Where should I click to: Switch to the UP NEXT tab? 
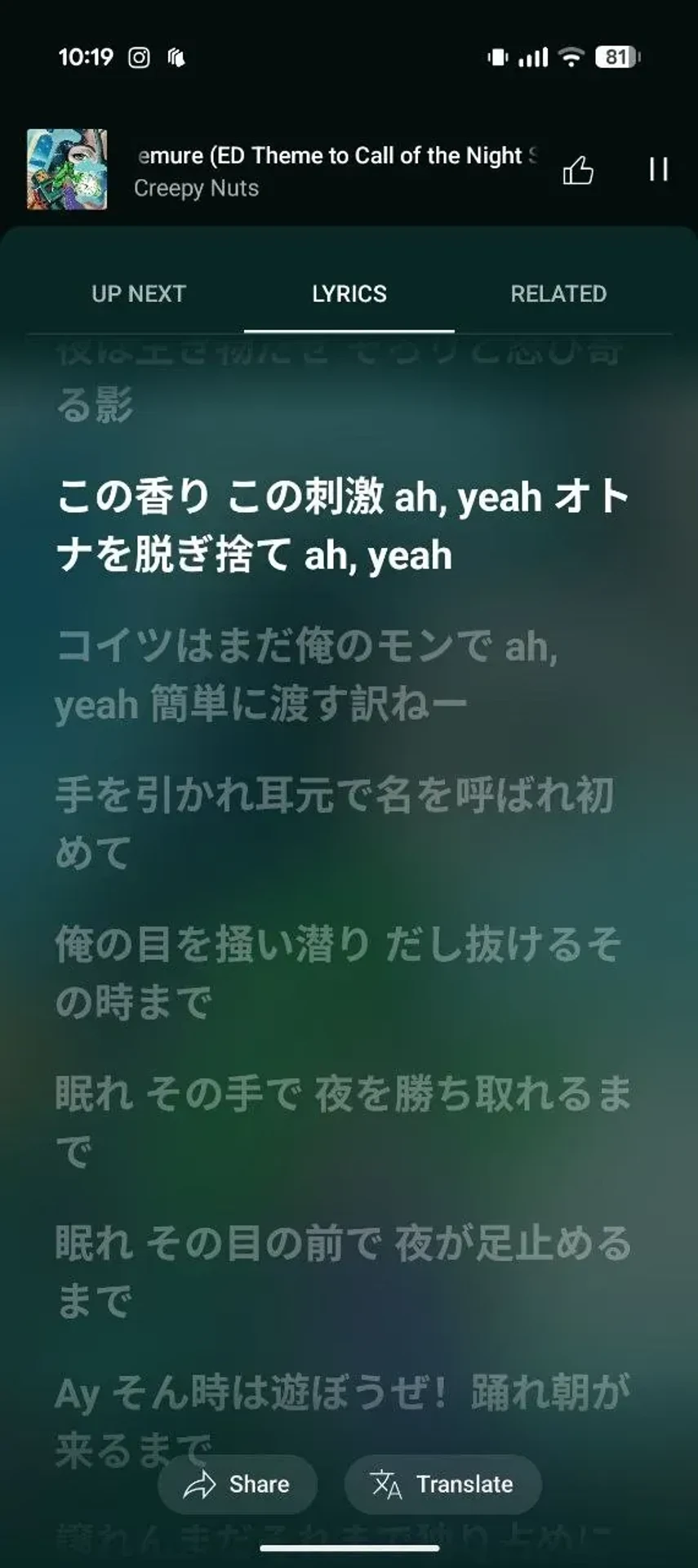pyautogui.click(x=139, y=294)
